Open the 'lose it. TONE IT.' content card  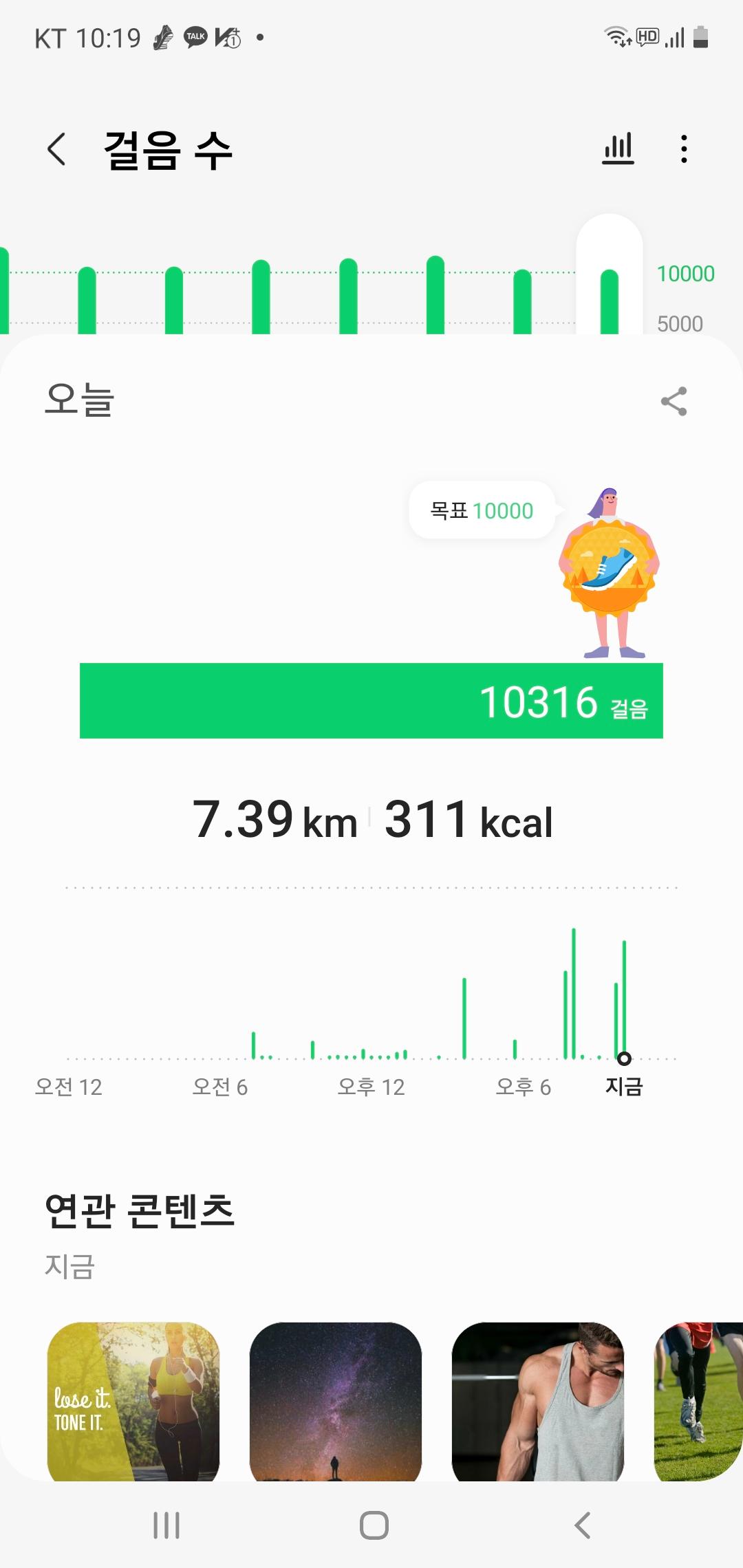coord(133,1400)
